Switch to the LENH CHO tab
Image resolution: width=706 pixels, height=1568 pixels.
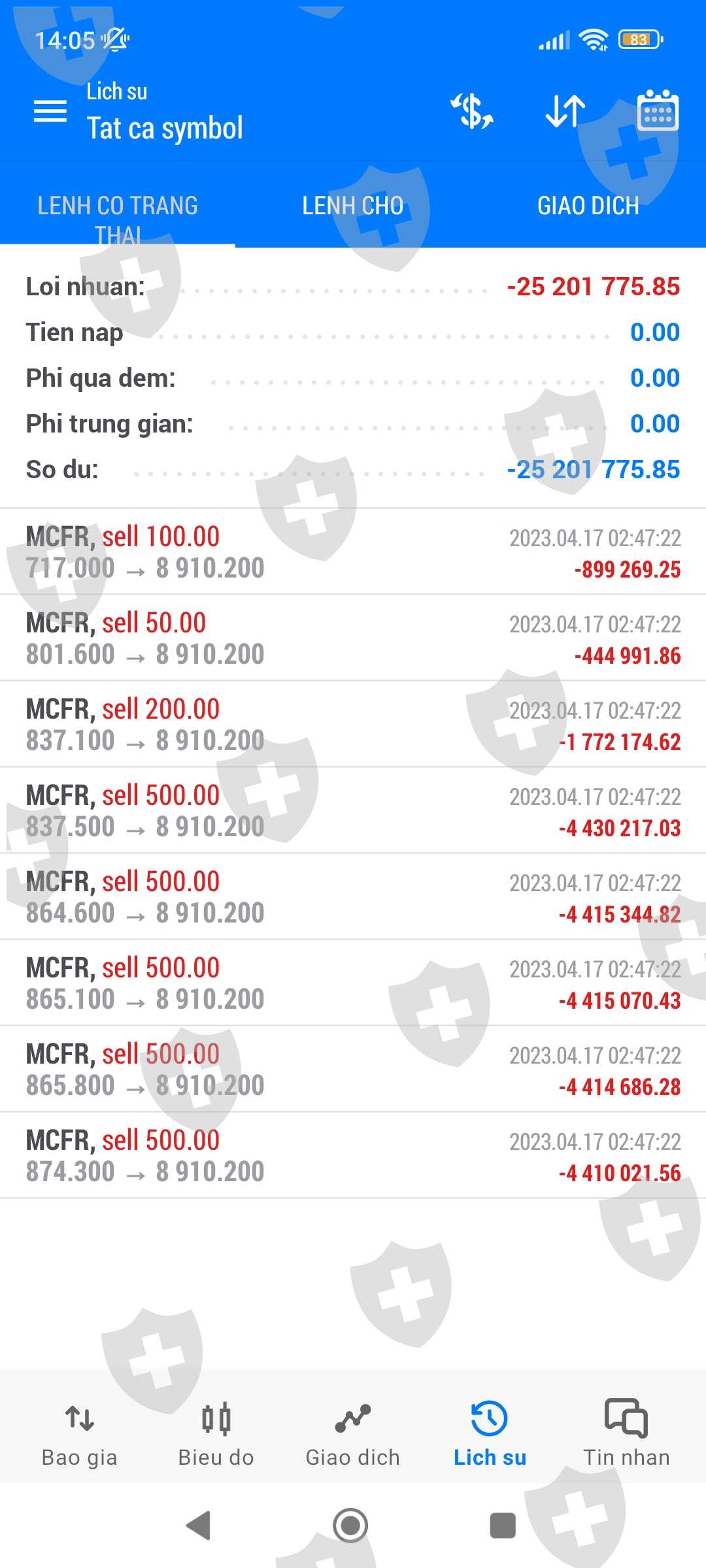pyautogui.click(x=352, y=206)
